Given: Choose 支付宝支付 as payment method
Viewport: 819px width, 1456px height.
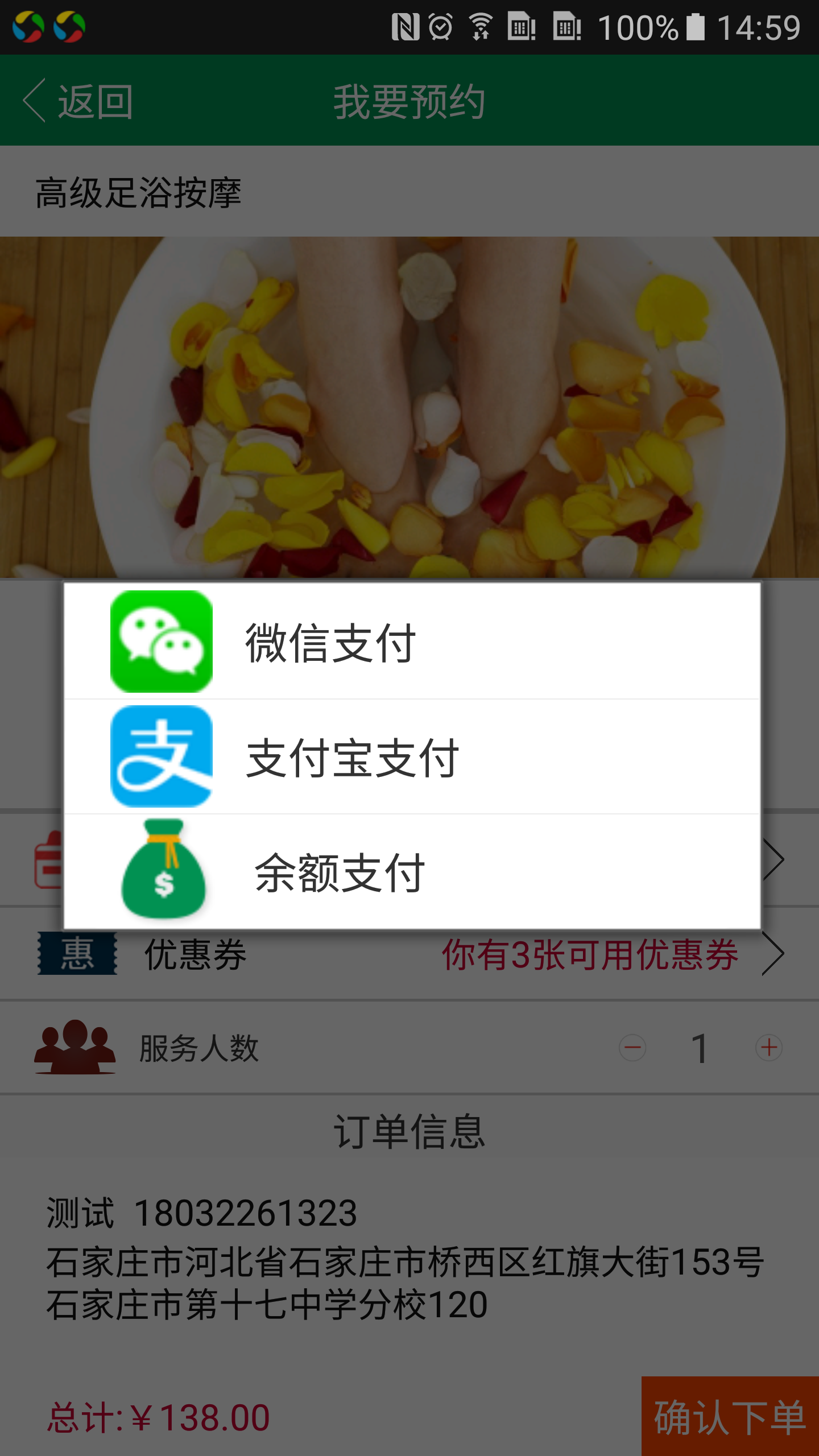Looking at the screenshot, I should [x=412, y=757].
